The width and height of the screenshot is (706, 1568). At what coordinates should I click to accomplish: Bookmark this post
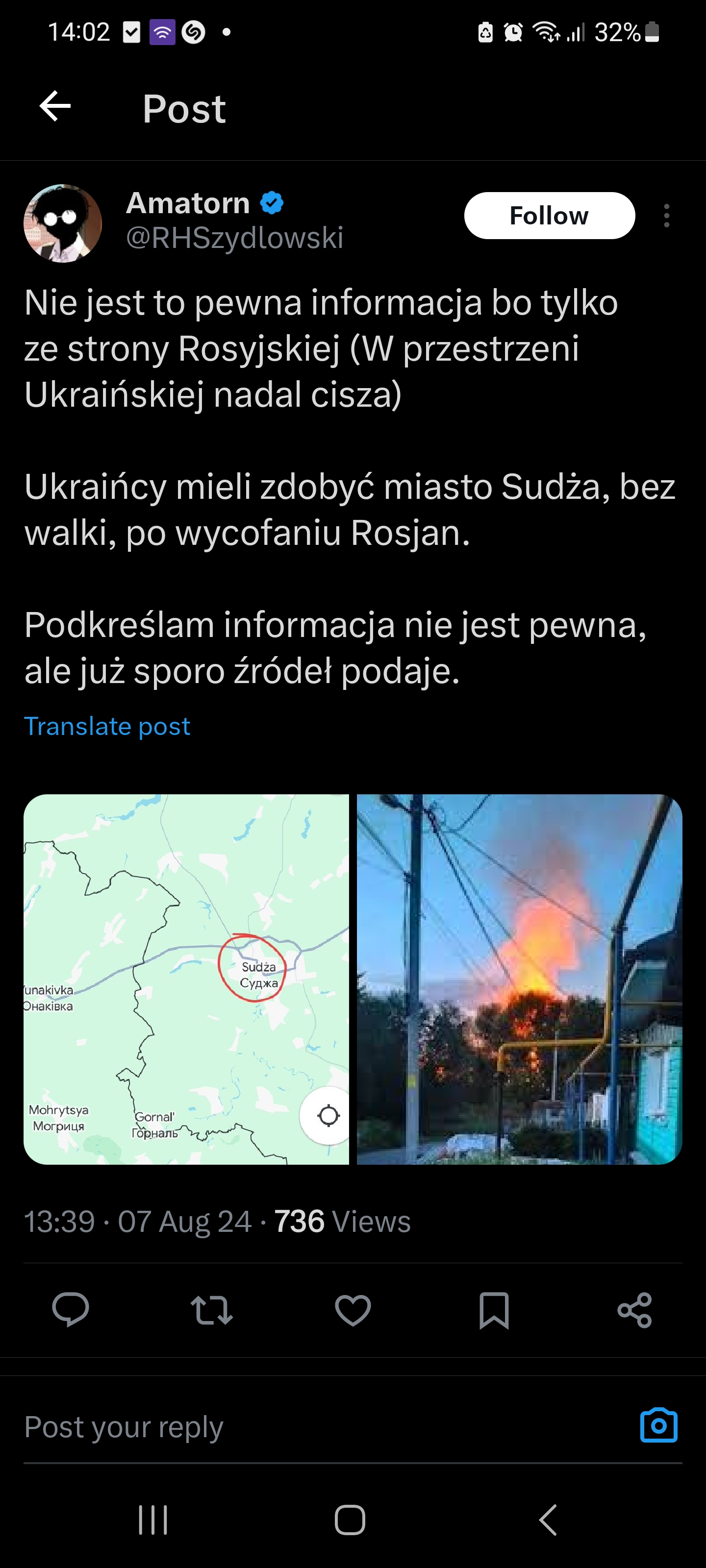pos(493,1309)
